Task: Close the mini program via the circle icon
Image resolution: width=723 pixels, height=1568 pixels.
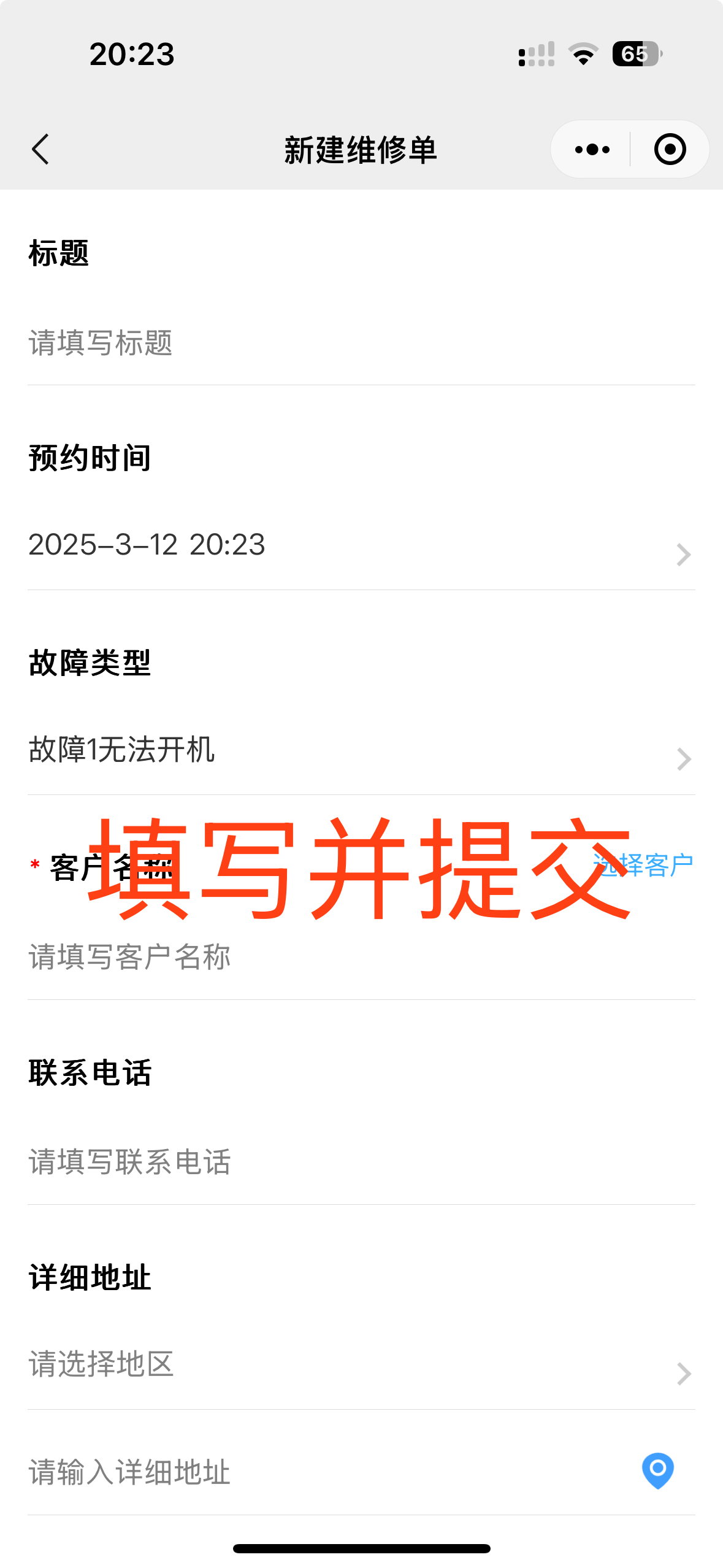Action: tap(670, 149)
